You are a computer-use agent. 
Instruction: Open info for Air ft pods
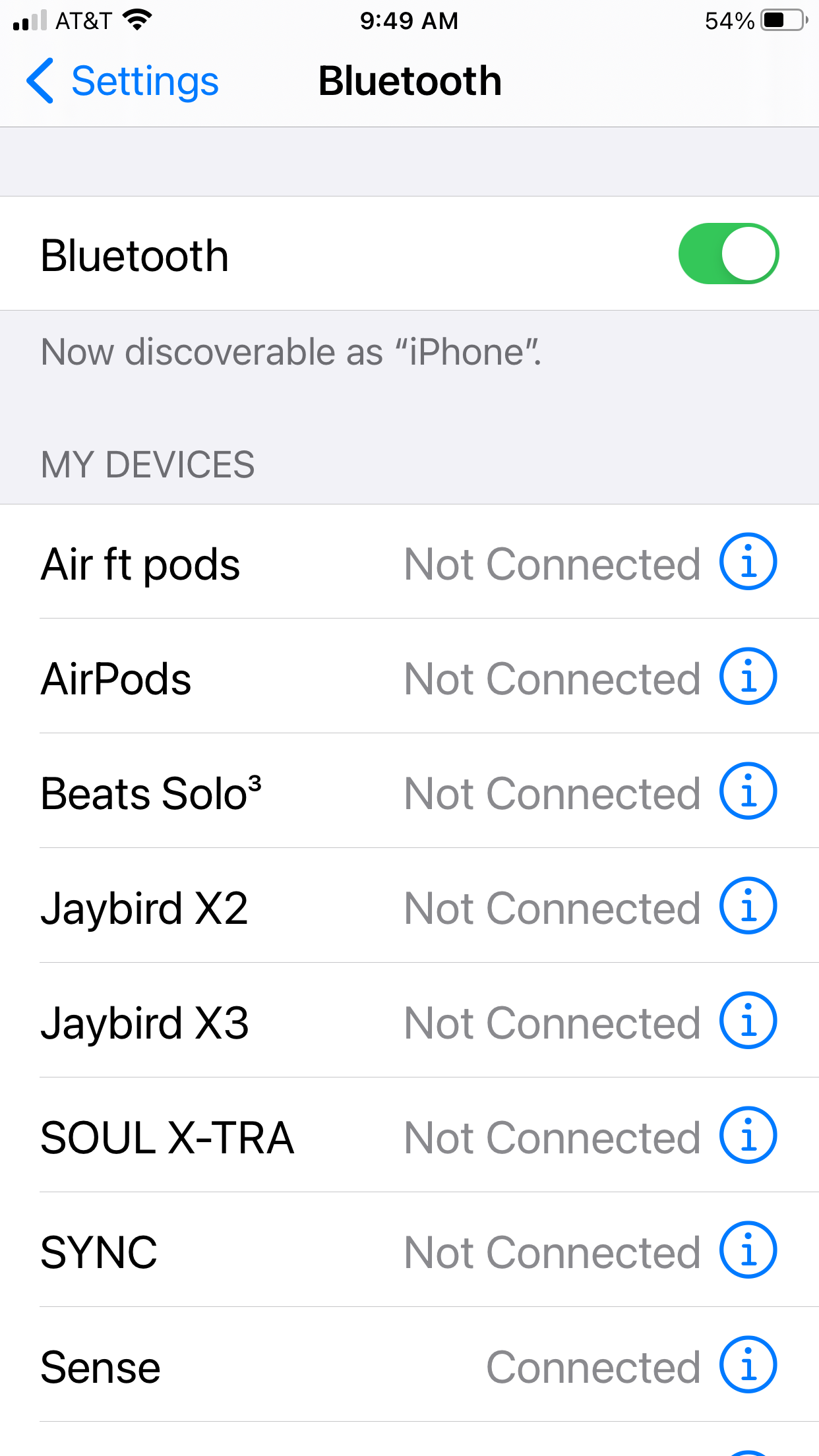click(748, 562)
